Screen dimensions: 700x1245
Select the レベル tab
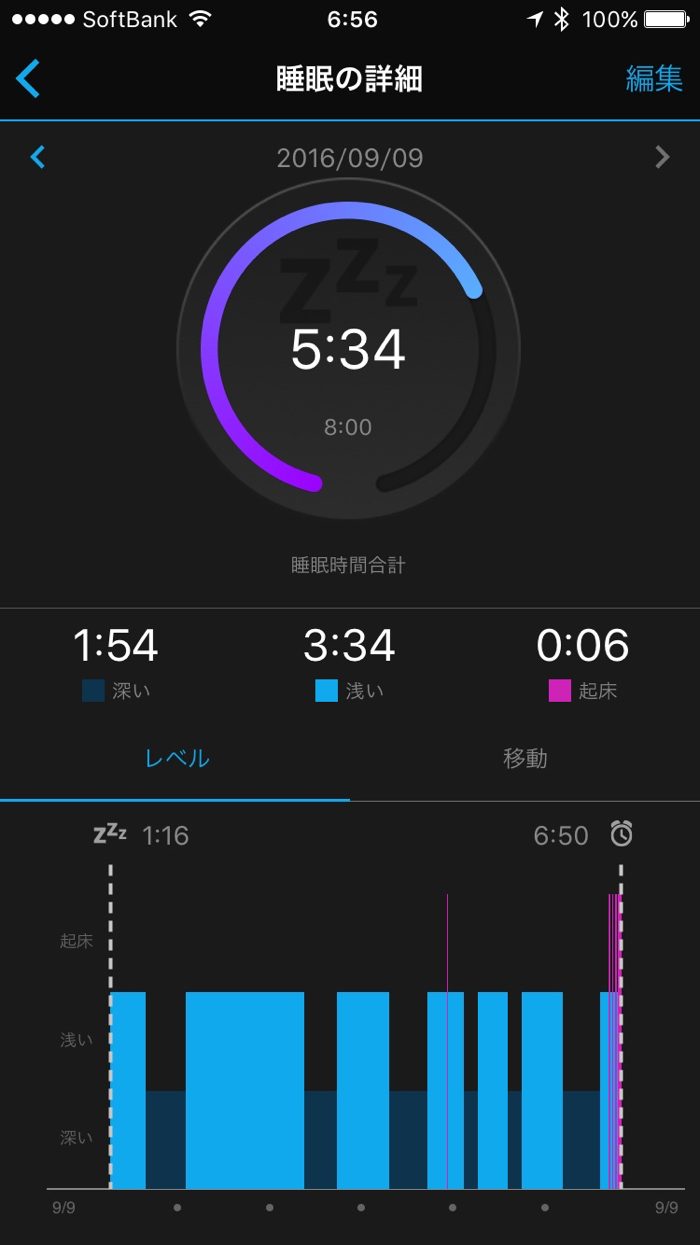(176, 758)
